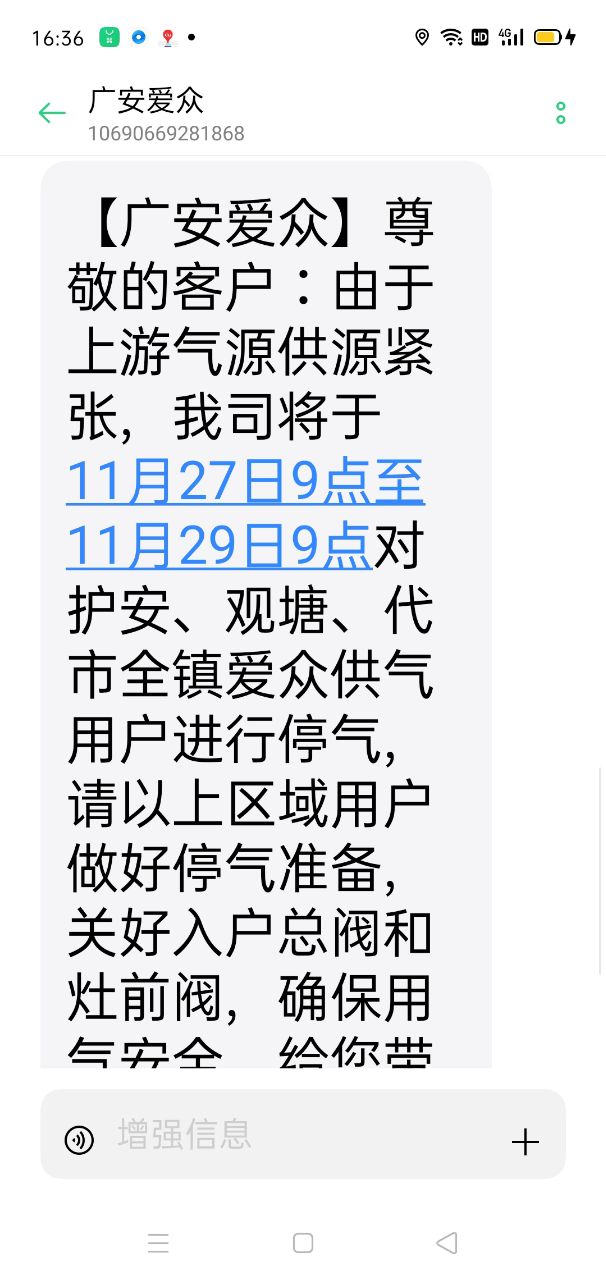This screenshot has width=606, height=1280.
Task: Open the plus attachment options
Action: click(x=525, y=1142)
